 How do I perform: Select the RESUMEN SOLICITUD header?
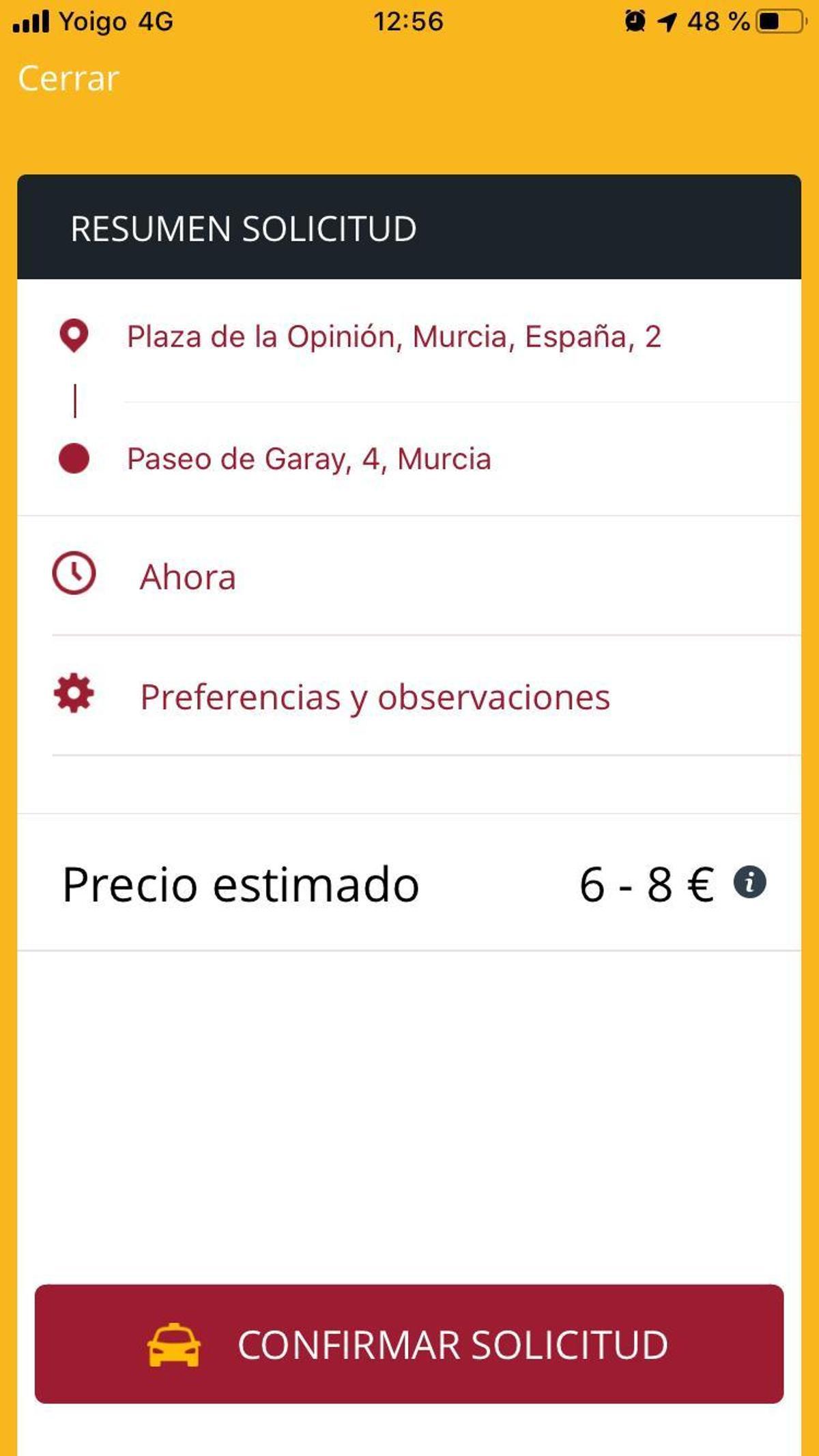click(244, 229)
